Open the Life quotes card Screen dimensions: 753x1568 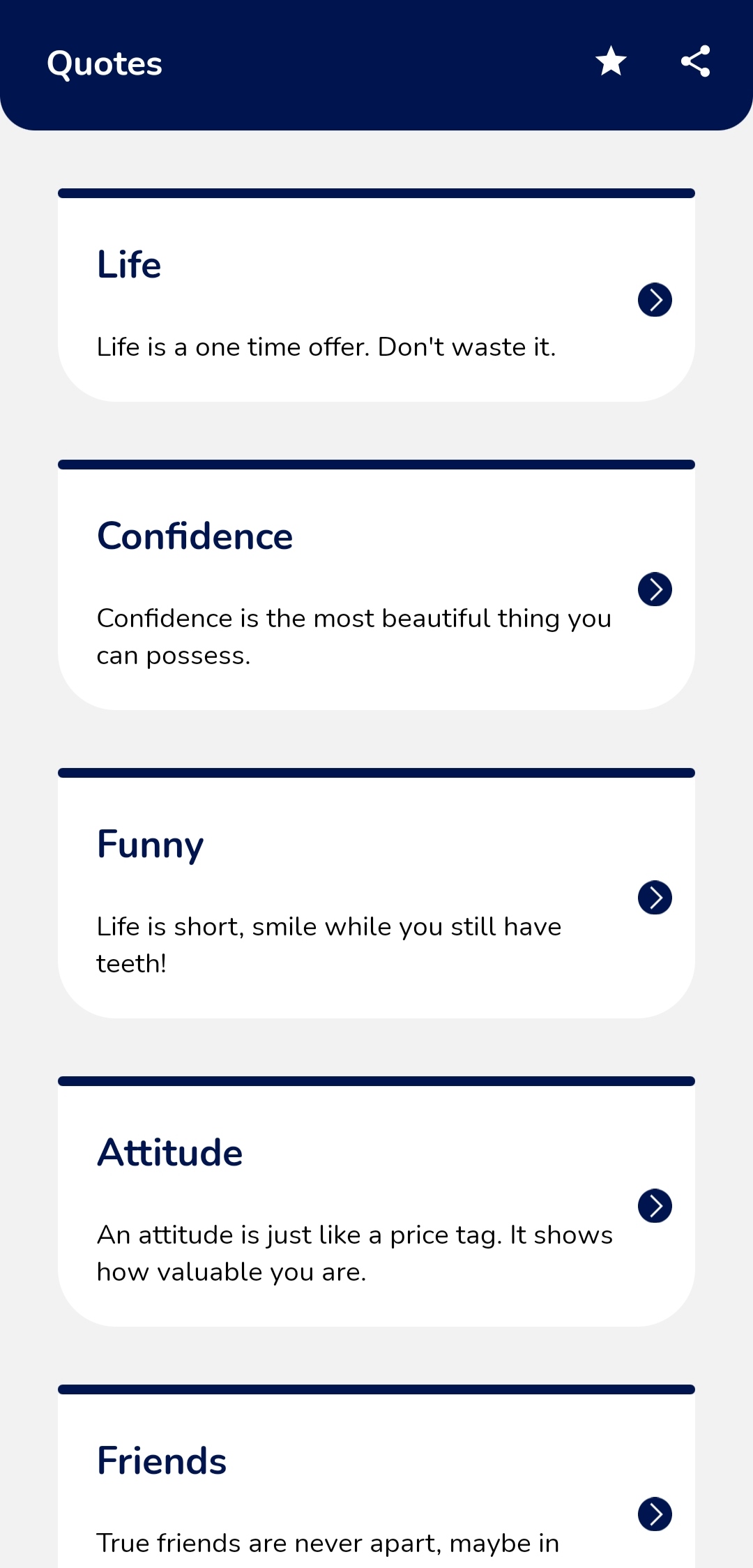point(376,300)
